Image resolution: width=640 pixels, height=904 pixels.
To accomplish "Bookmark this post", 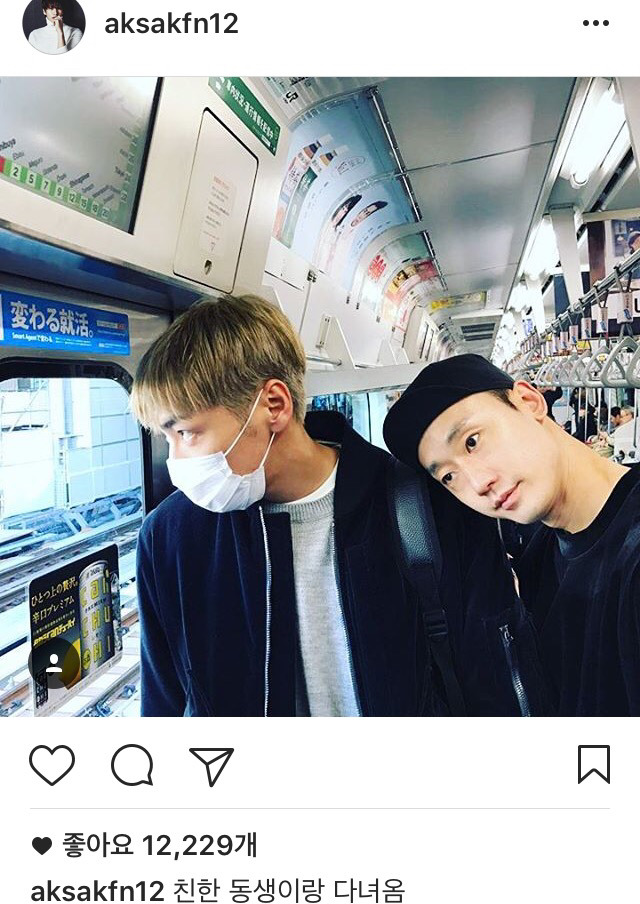I will [593, 764].
